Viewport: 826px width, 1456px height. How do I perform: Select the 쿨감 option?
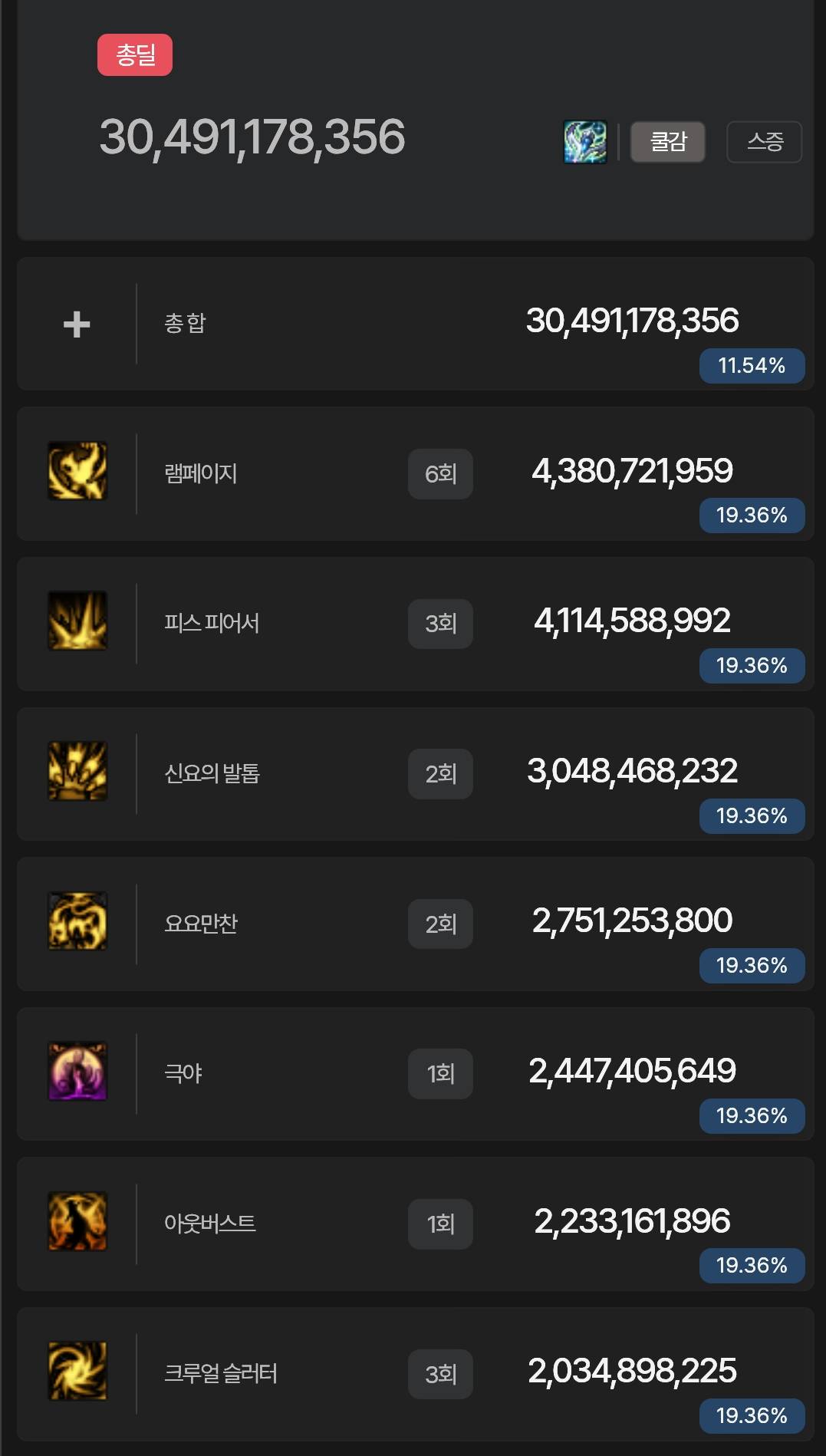pyautogui.click(x=667, y=142)
